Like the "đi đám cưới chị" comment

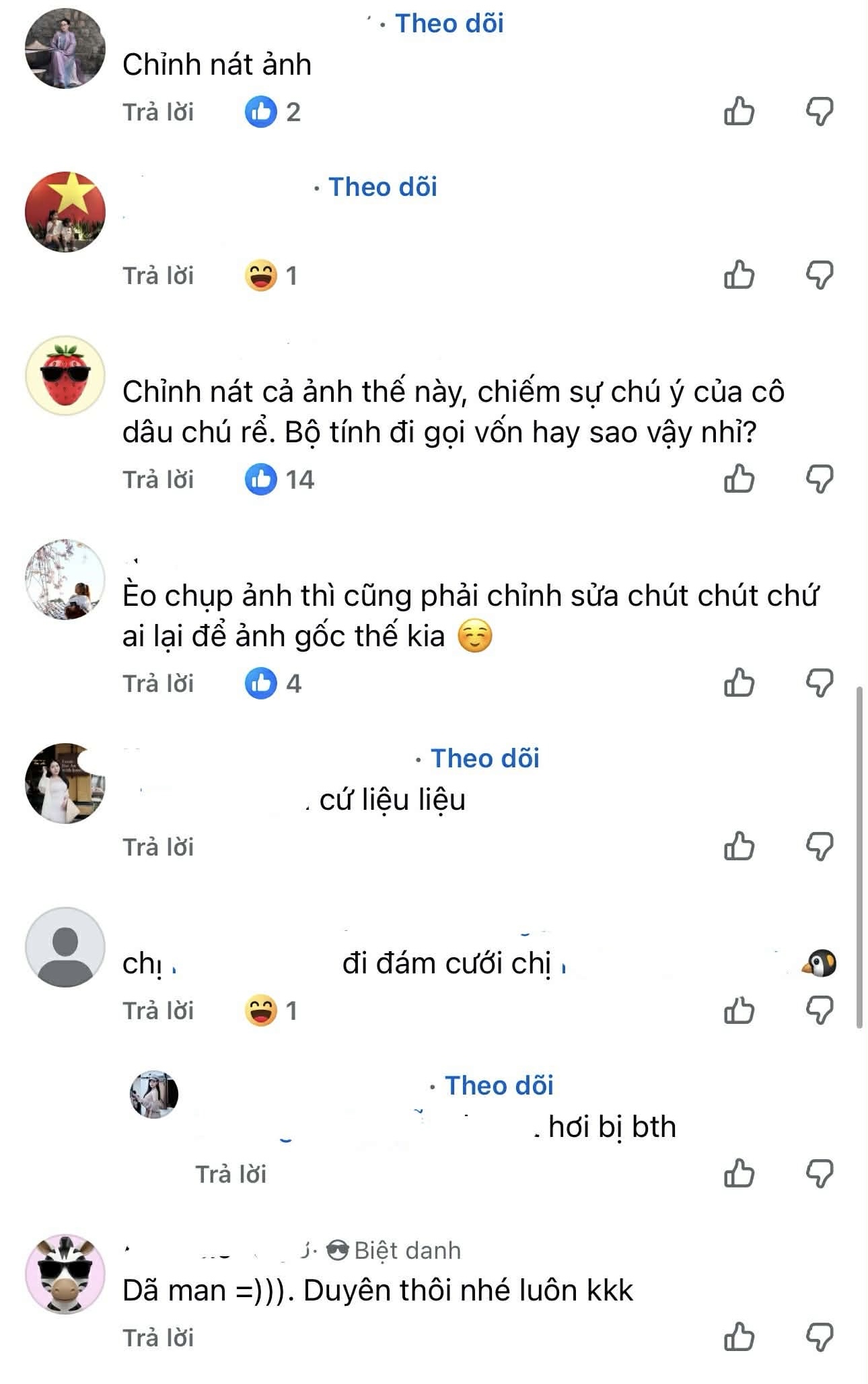[739, 1010]
